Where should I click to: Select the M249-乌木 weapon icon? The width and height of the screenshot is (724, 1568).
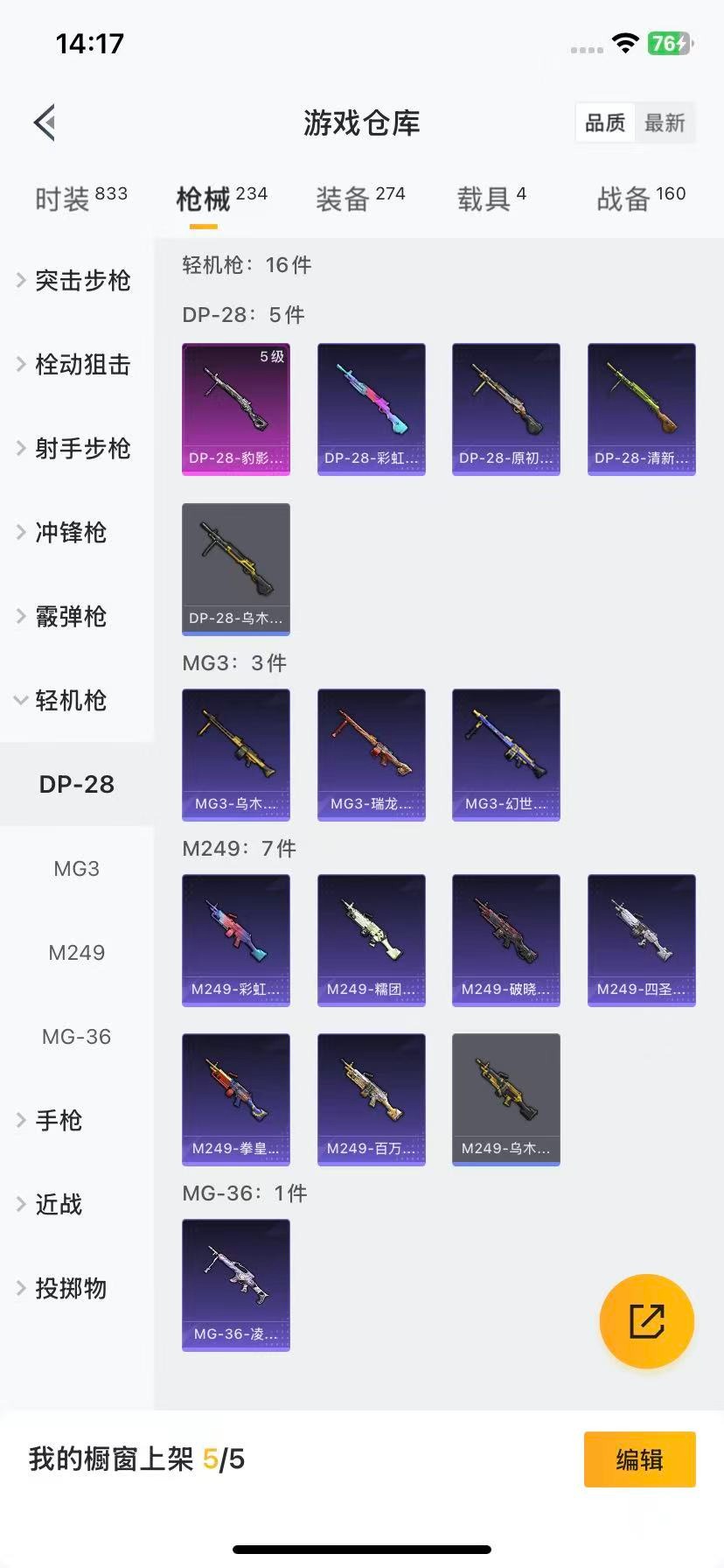click(x=505, y=1099)
